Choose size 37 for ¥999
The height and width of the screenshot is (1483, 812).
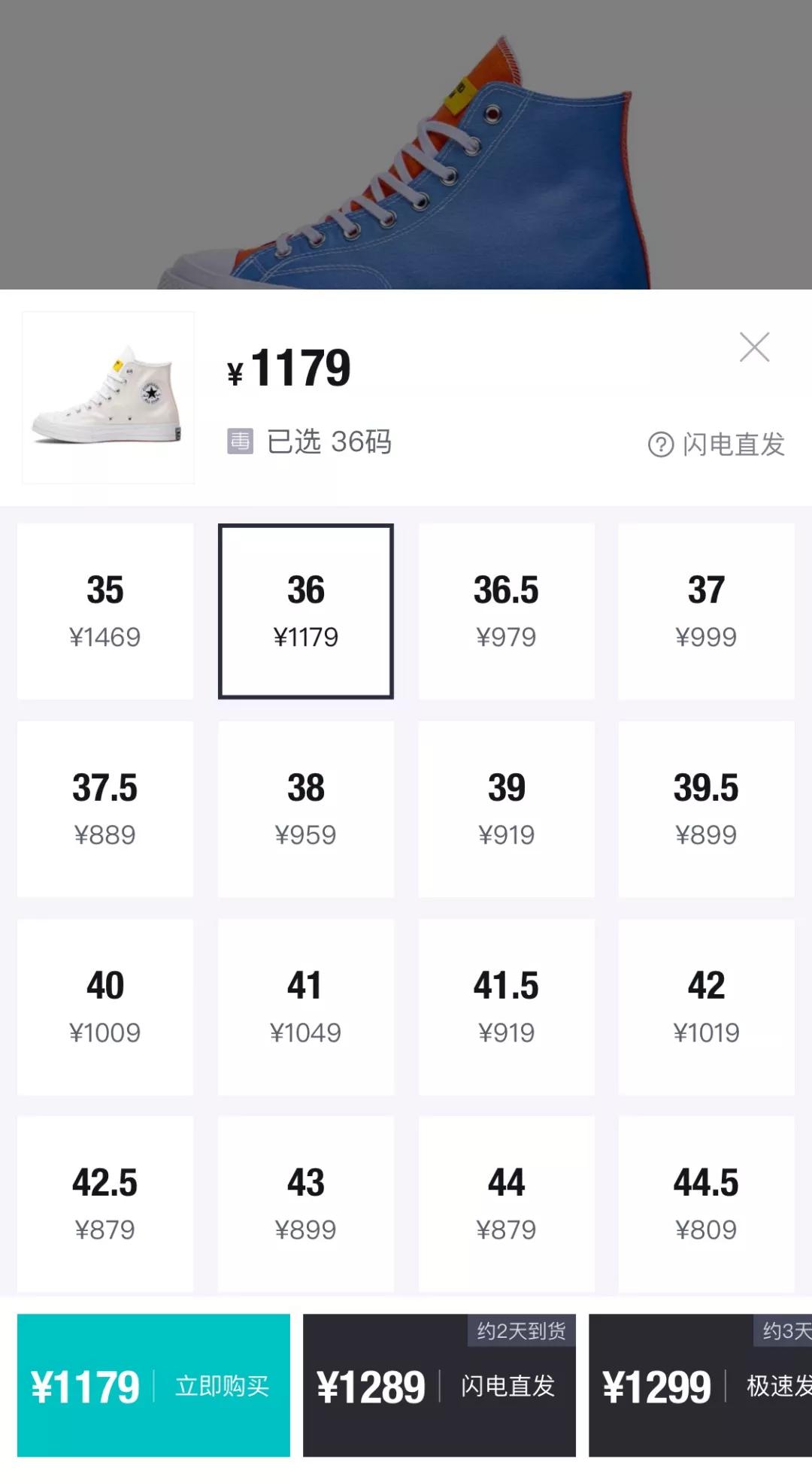pyautogui.click(x=706, y=611)
